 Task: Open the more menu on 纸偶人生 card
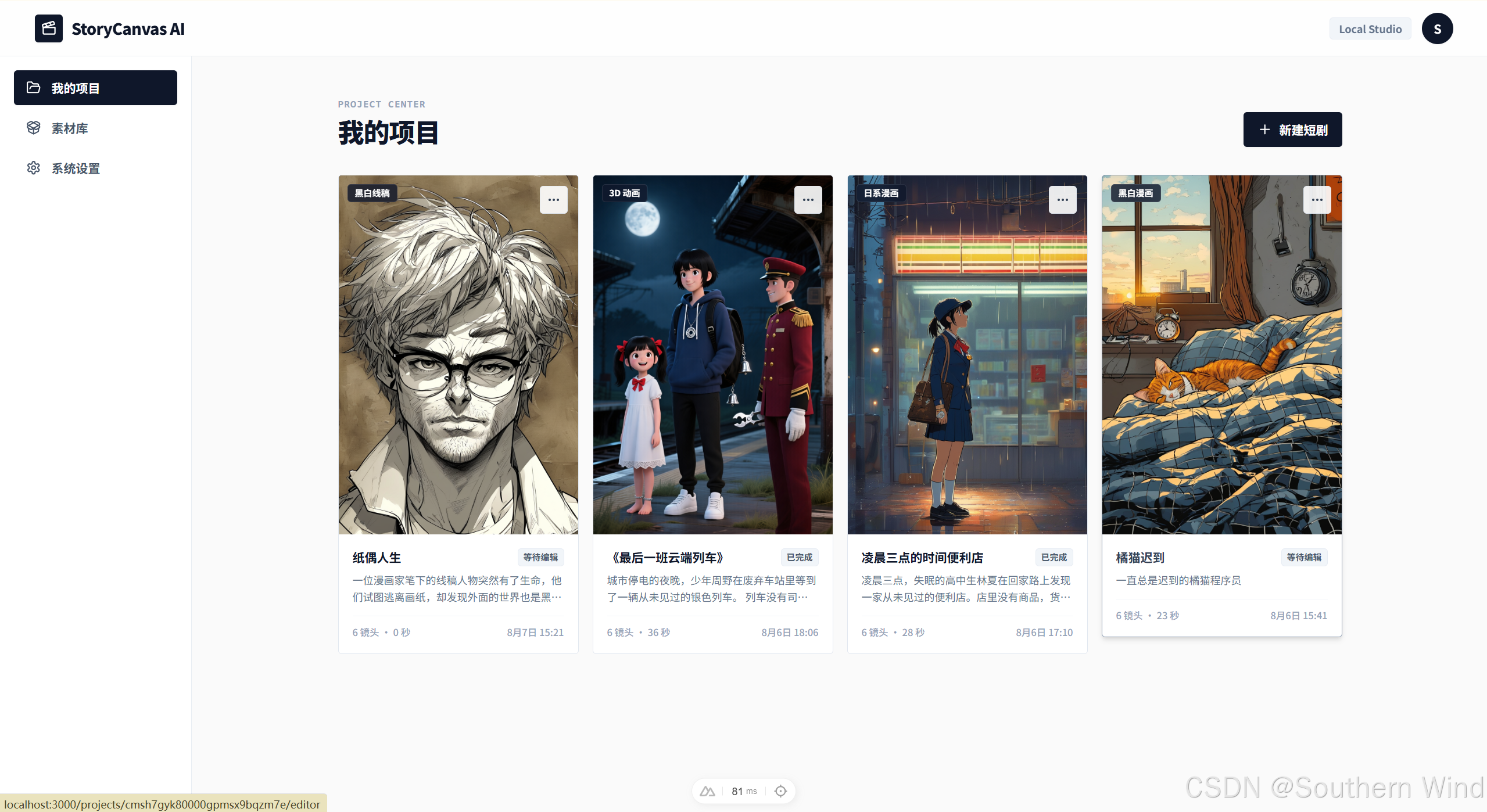[x=554, y=200]
